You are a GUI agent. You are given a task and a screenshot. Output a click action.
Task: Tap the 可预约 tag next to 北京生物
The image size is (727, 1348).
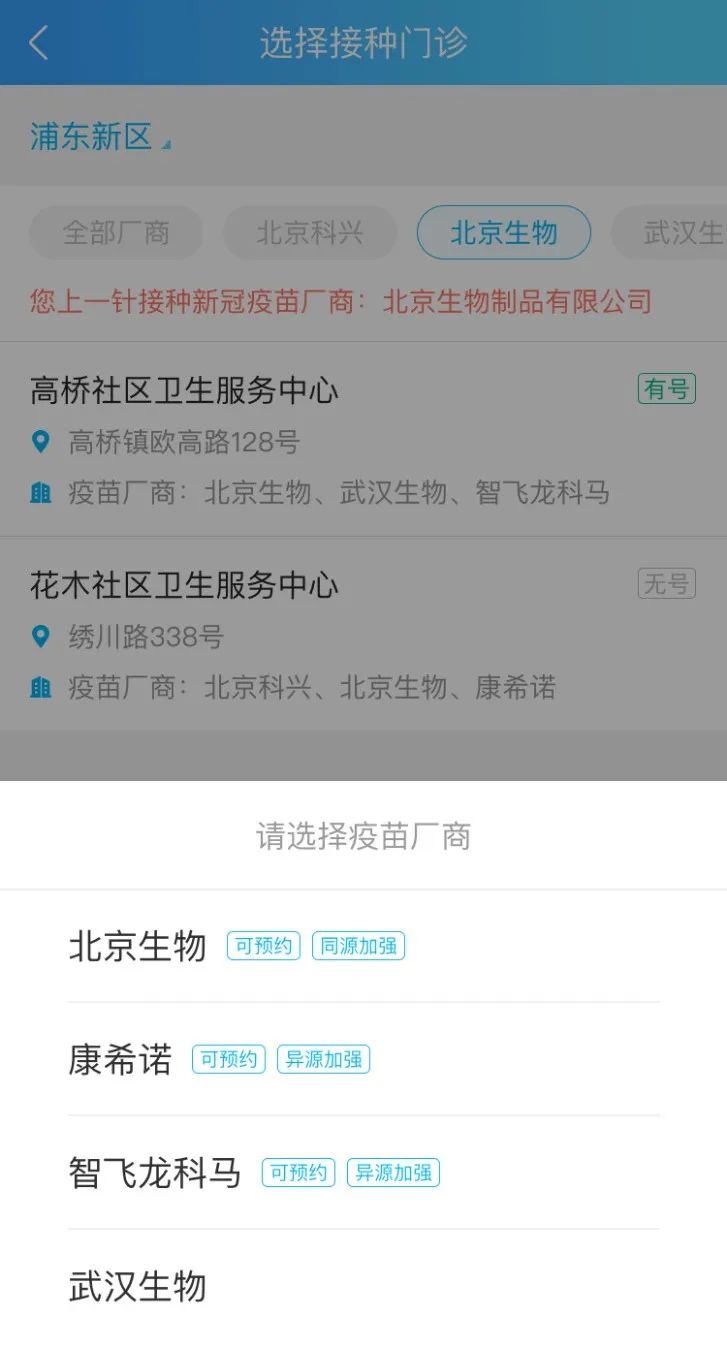pos(262,945)
